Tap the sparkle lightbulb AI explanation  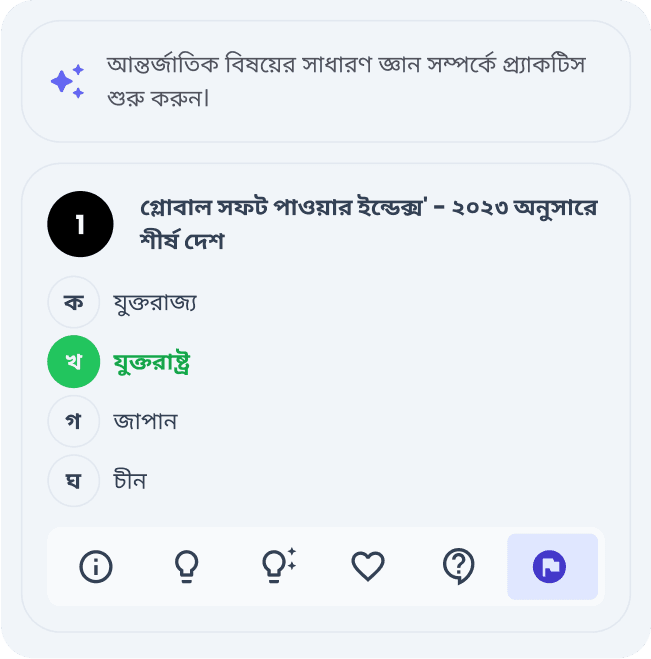277,567
